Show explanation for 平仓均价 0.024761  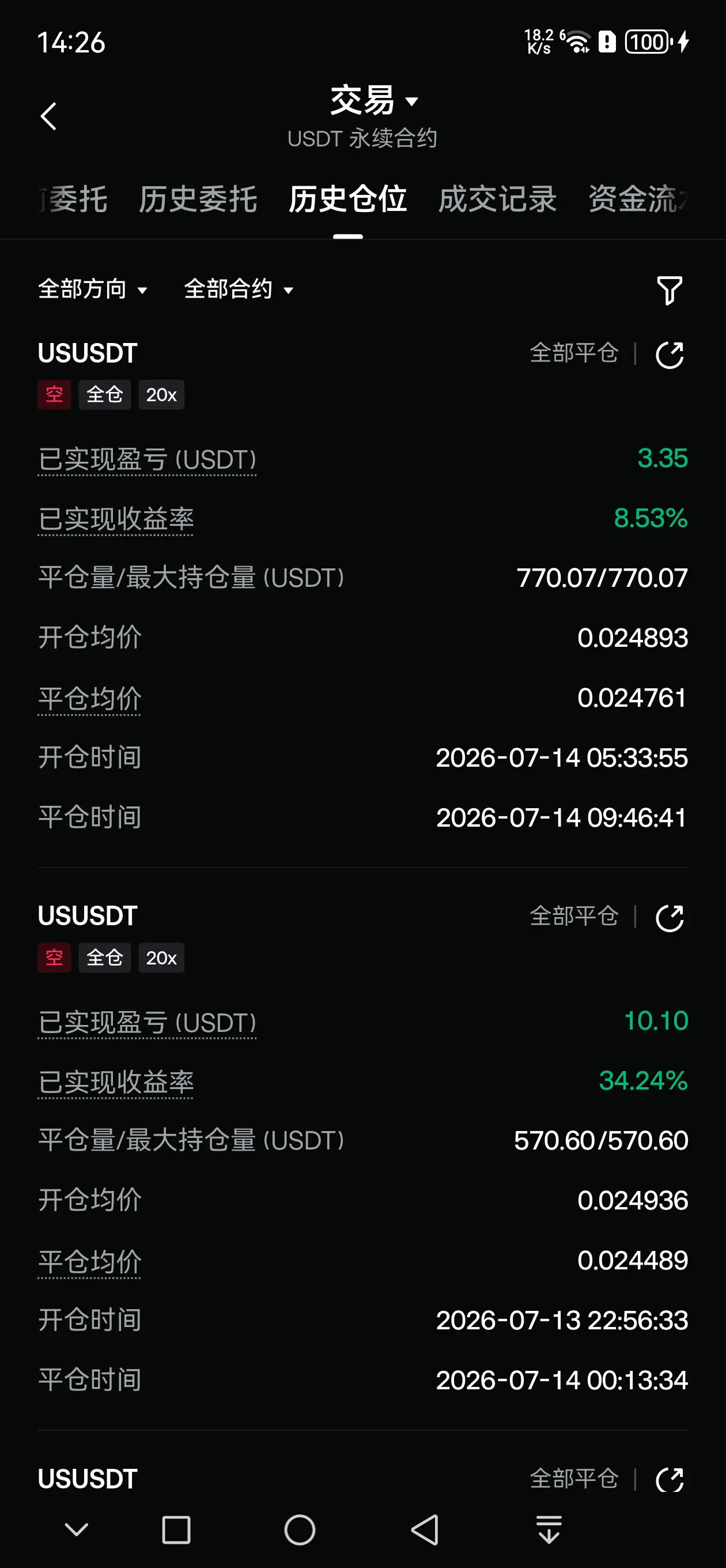[89, 698]
